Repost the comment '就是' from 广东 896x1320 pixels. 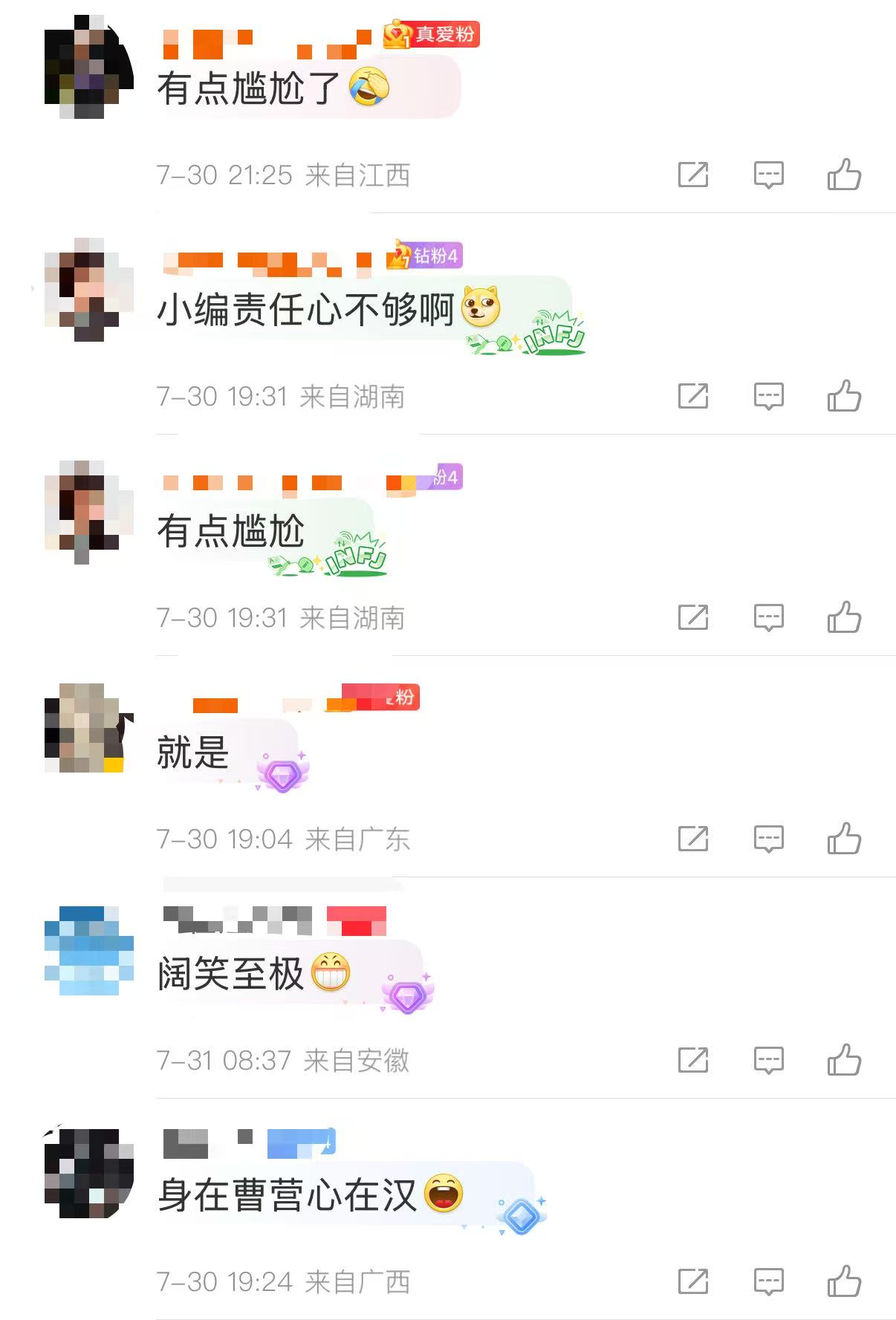pyautogui.click(x=692, y=839)
